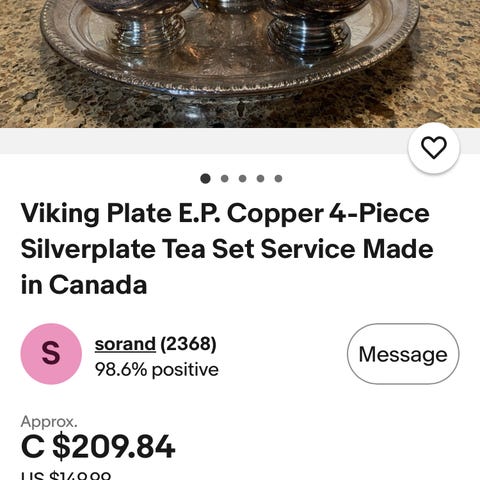Add the tea set to watchlist
The image size is (480, 480).
[x=434, y=148]
